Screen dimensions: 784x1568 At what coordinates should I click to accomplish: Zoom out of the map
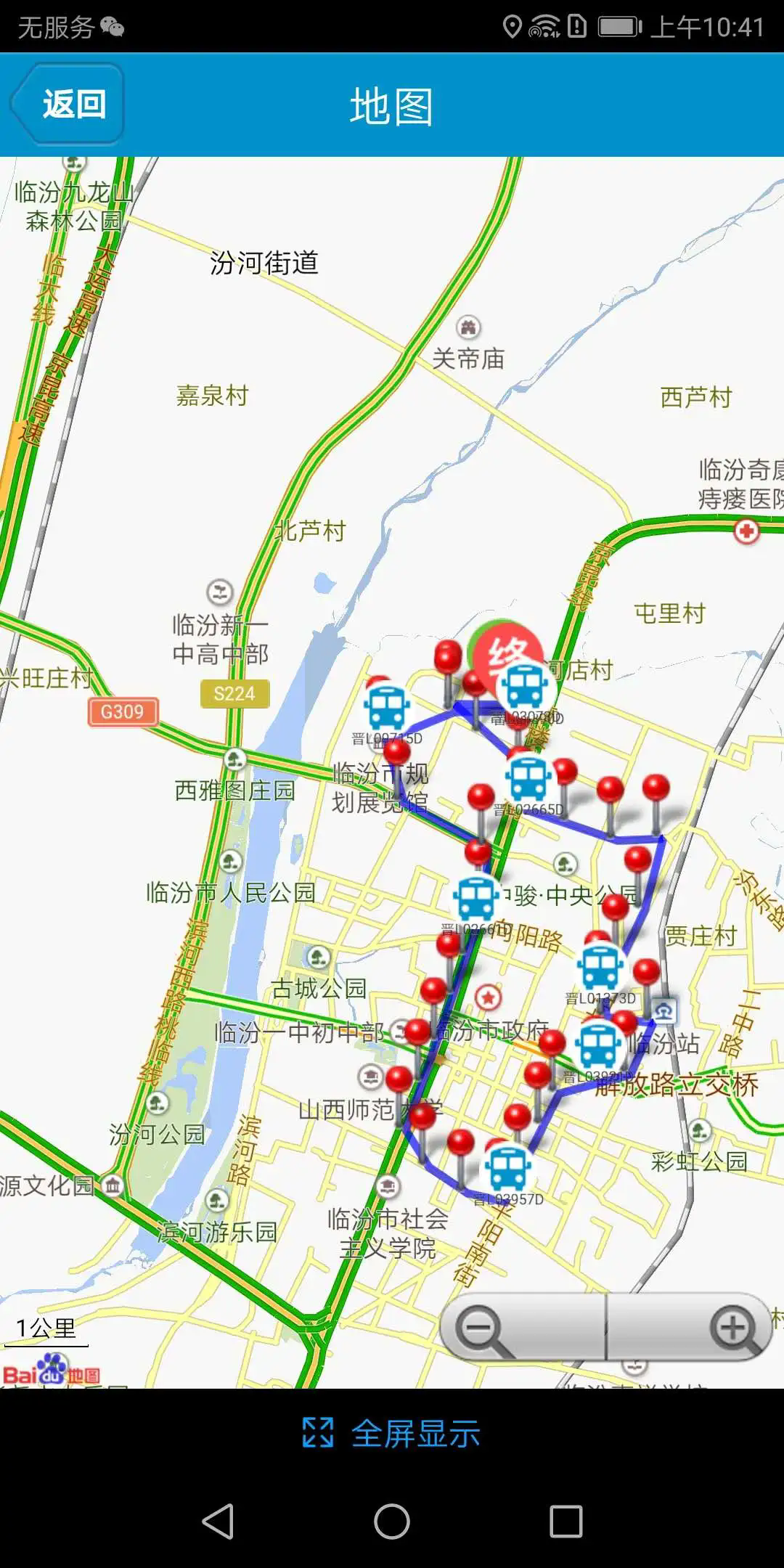[x=480, y=1328]
